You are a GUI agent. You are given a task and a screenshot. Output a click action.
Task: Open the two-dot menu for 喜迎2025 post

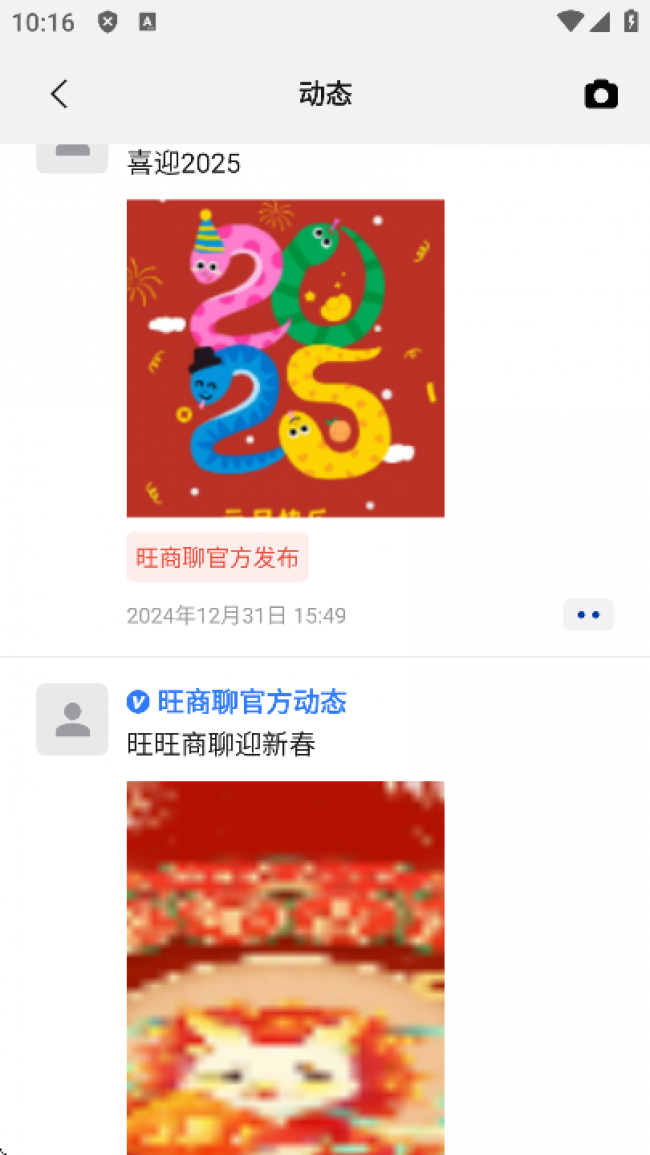(588, 615)
